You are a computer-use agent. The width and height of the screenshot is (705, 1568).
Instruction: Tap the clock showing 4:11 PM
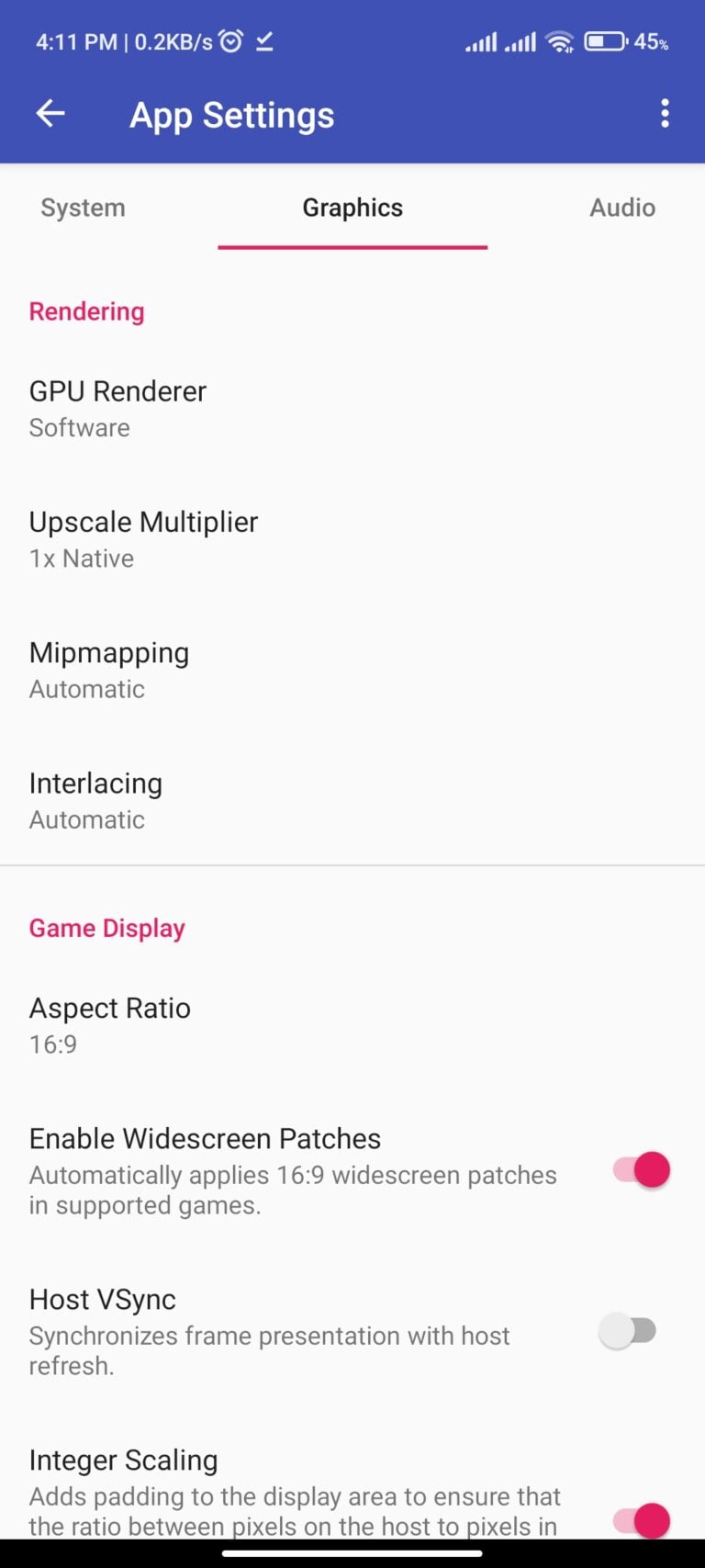75,41
